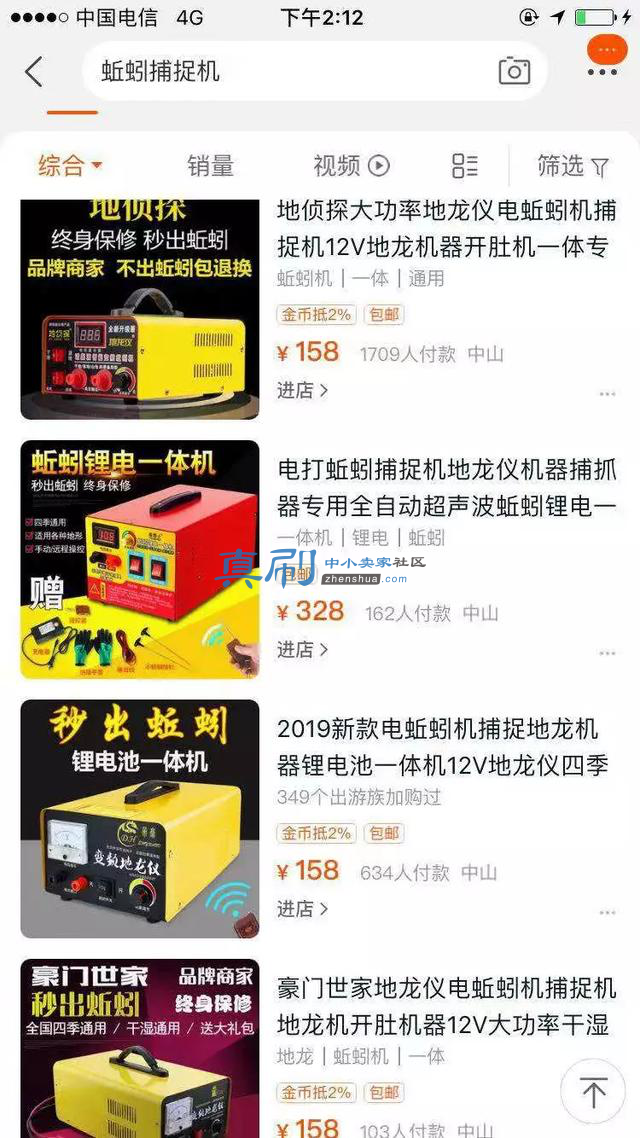The image size is (640, 1138).
Task: Open more options for the ¥328 item
Action: [x=607, y=653]
